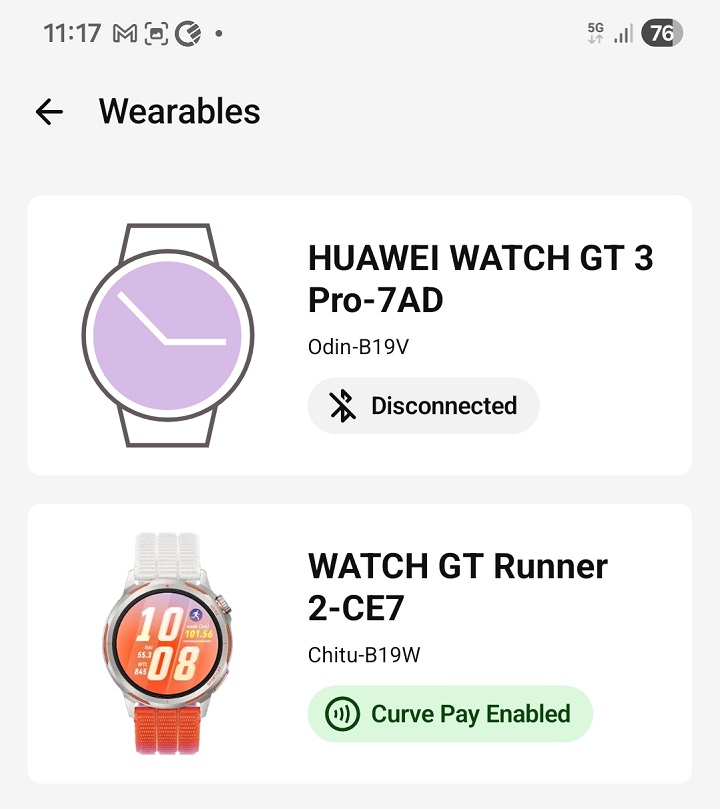Go back from the Wearables screen
Screen dimensions: 720x809
pos(49,112)
